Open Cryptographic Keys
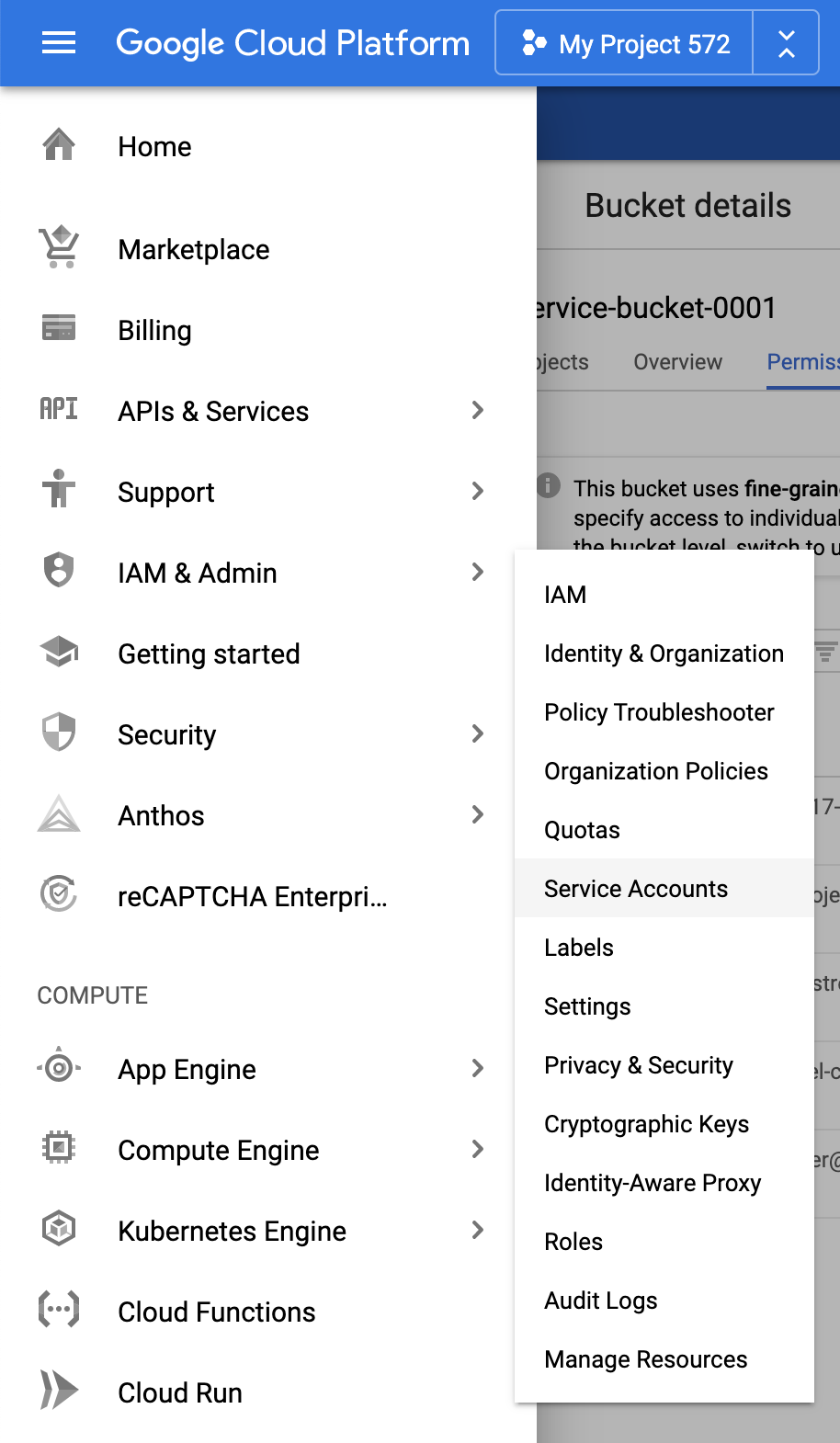The width and height of the screenshot is (840, 1443). coord(646,1124)
